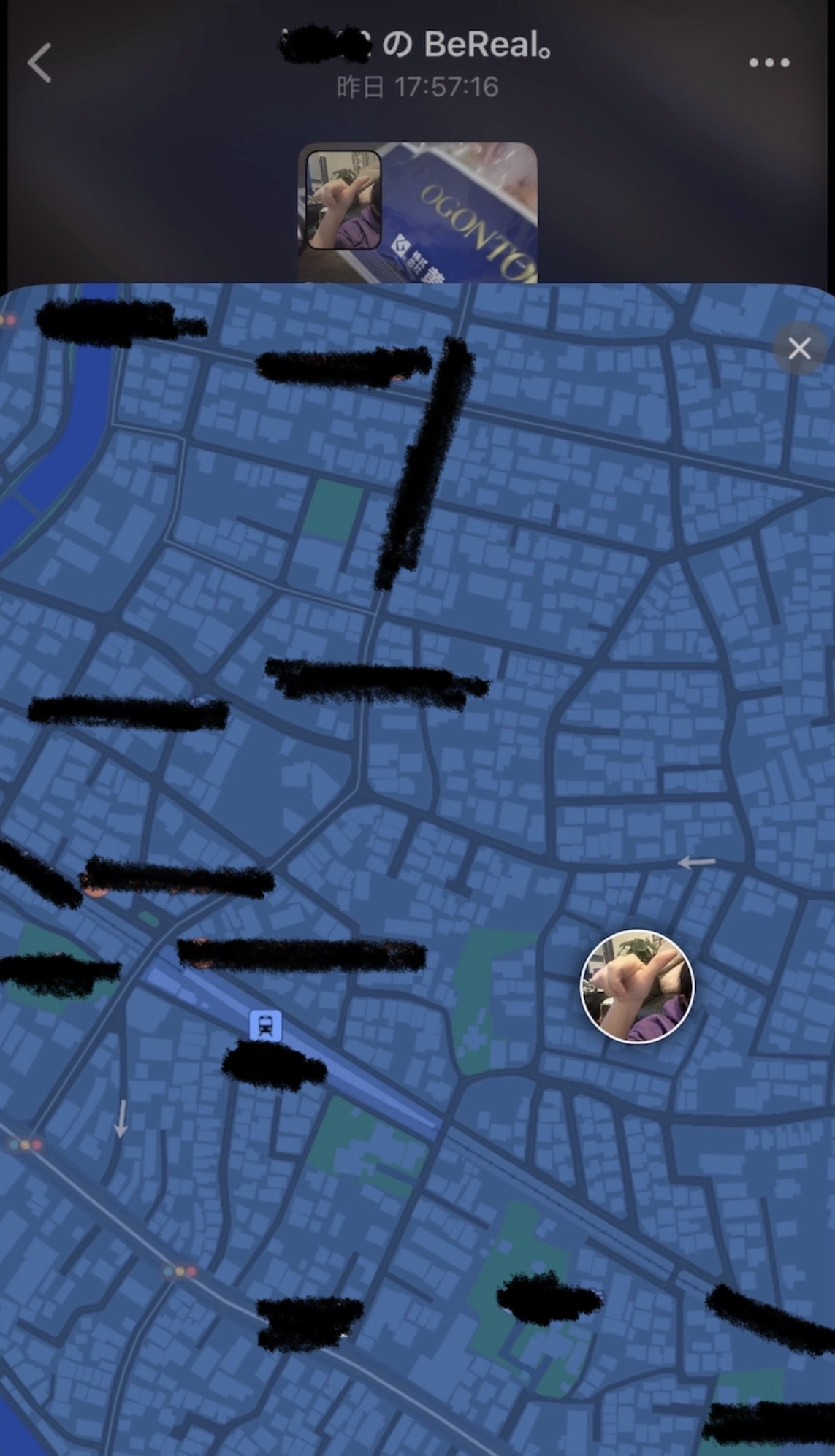This screenshot has width=835, height=1456.
Task: Tap the profile photo pin on map
Action: pyautogui.click(x=637, y=986)
